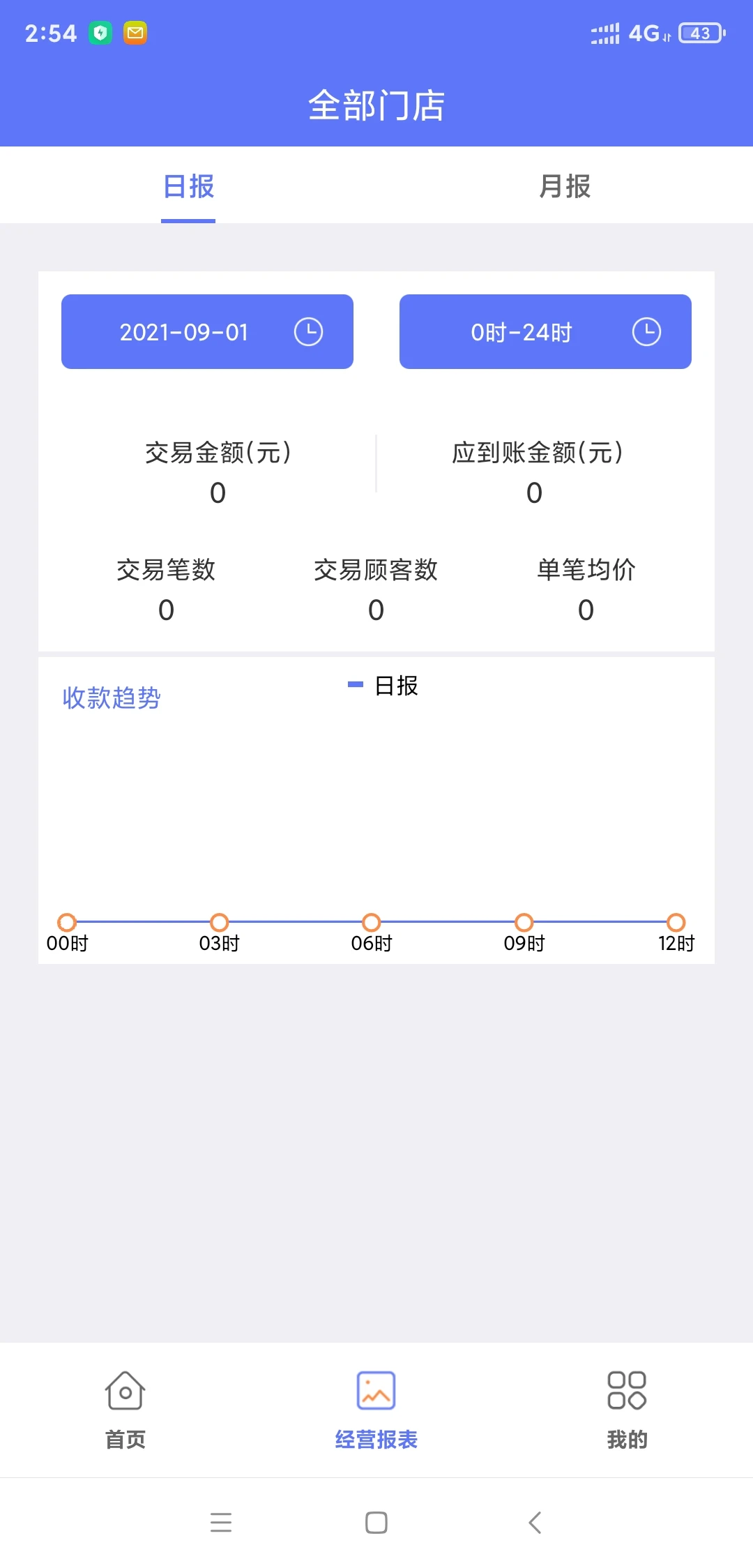The width and height of the screenshot is (753, 1568).
Task: Open the 0时-24时 time range selector
Action: pyautogui.click(x=545, y=331)
